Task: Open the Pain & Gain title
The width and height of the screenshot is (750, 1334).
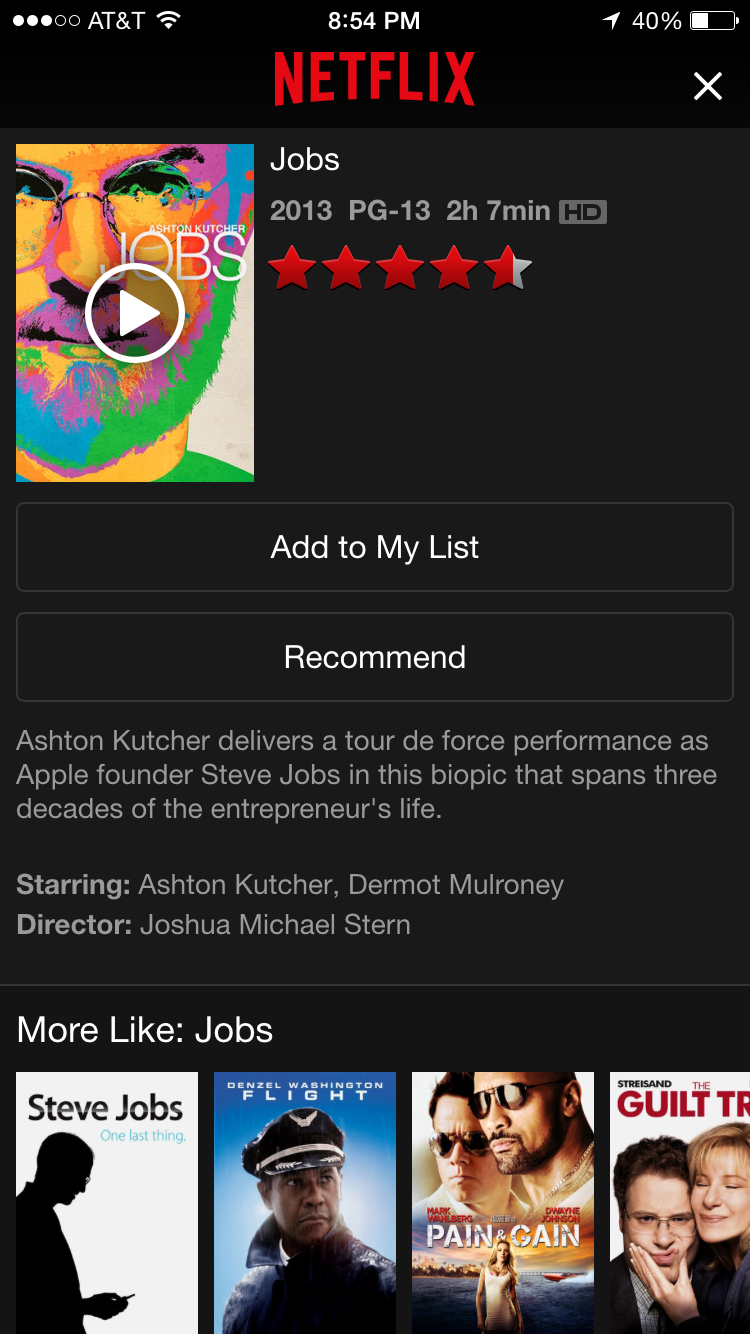Action: [503, 1202]
